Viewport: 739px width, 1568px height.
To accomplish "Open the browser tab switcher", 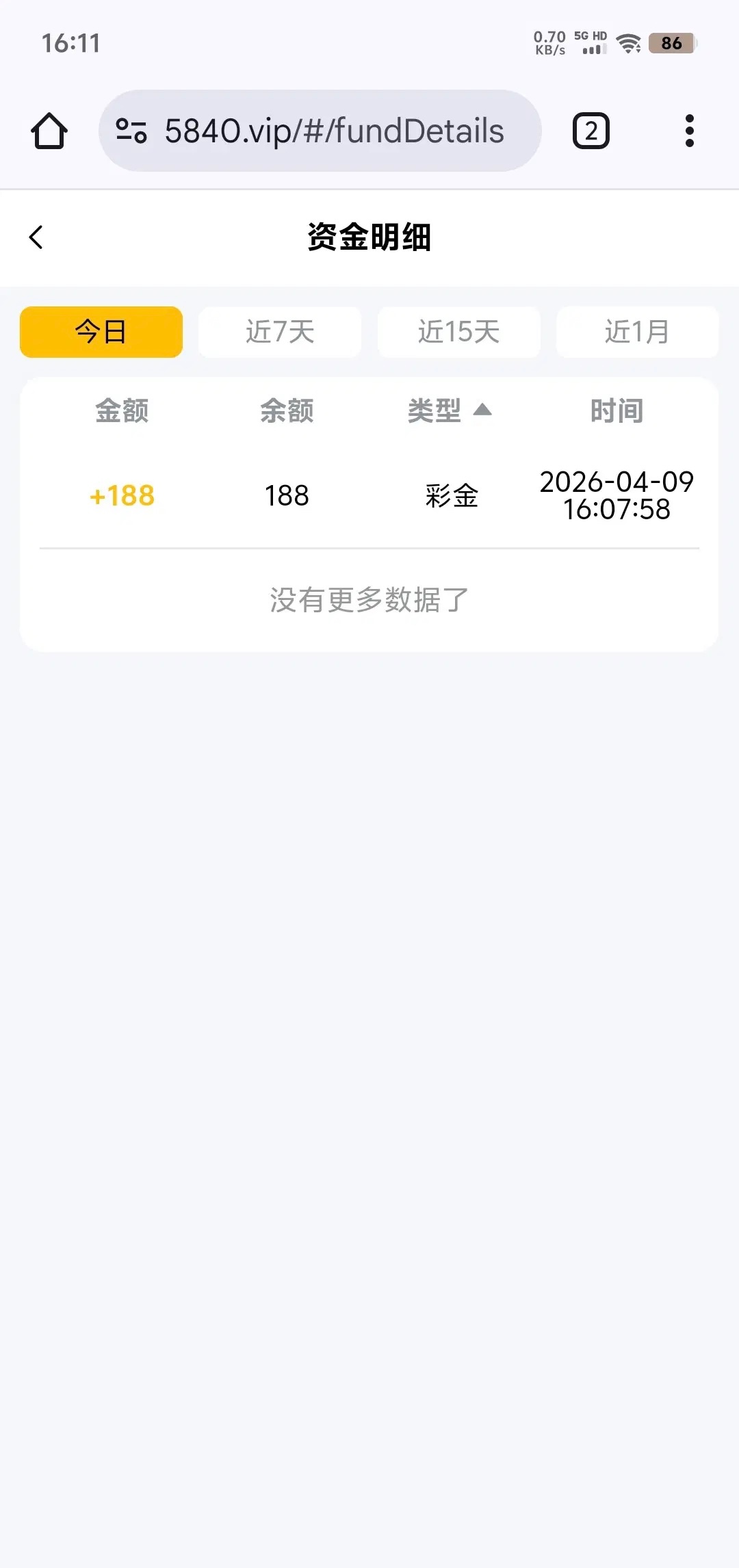I will coord(591,131).
